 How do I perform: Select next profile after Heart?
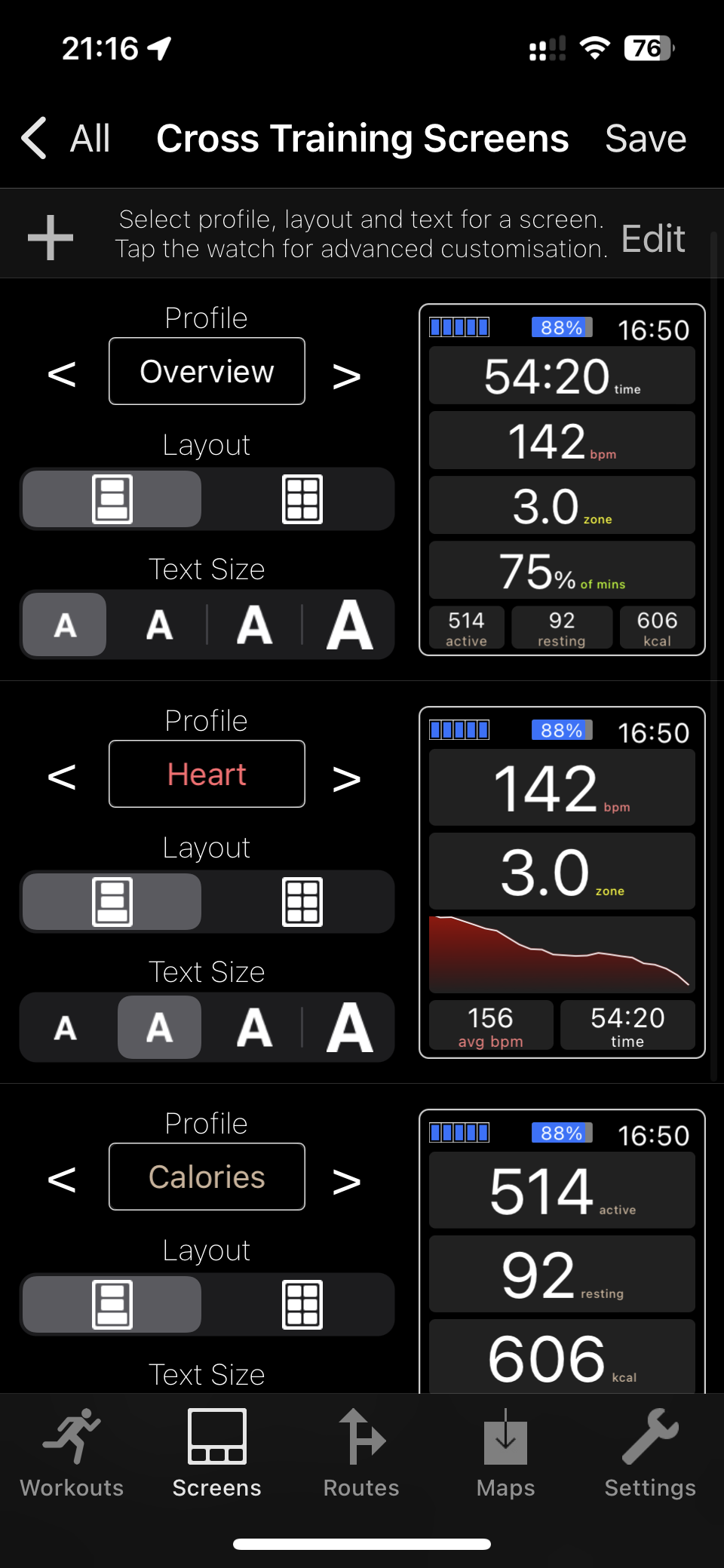pyautogui.click(x=347, y=778)
